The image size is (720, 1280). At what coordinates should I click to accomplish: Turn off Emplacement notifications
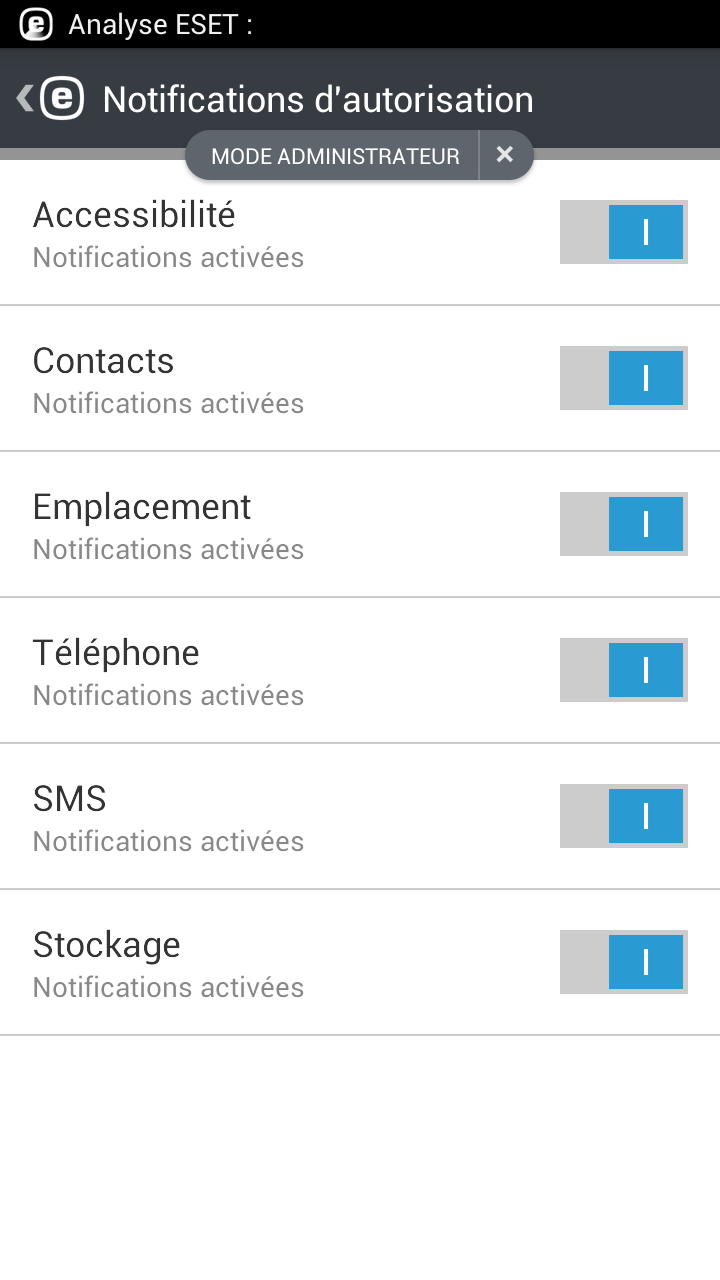click(623, 524)
